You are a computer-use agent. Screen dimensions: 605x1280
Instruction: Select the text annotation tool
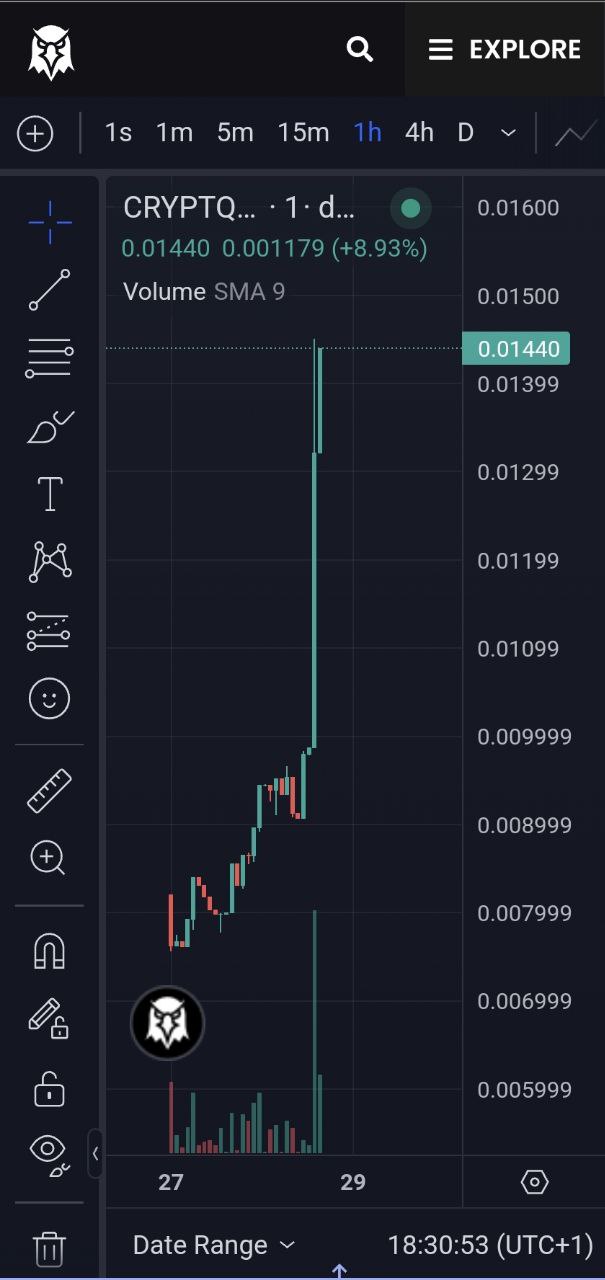[x=49, y=494]
